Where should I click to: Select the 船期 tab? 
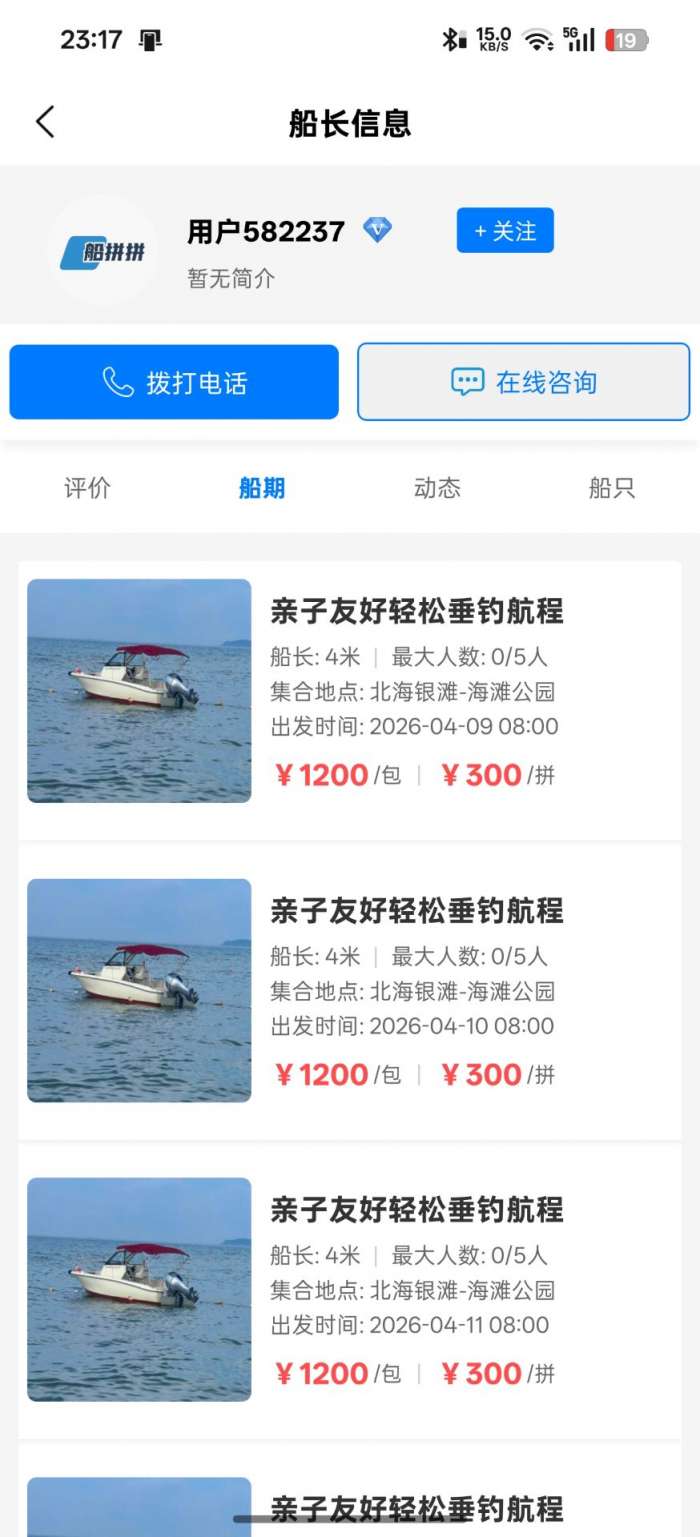tap(262, 488)
